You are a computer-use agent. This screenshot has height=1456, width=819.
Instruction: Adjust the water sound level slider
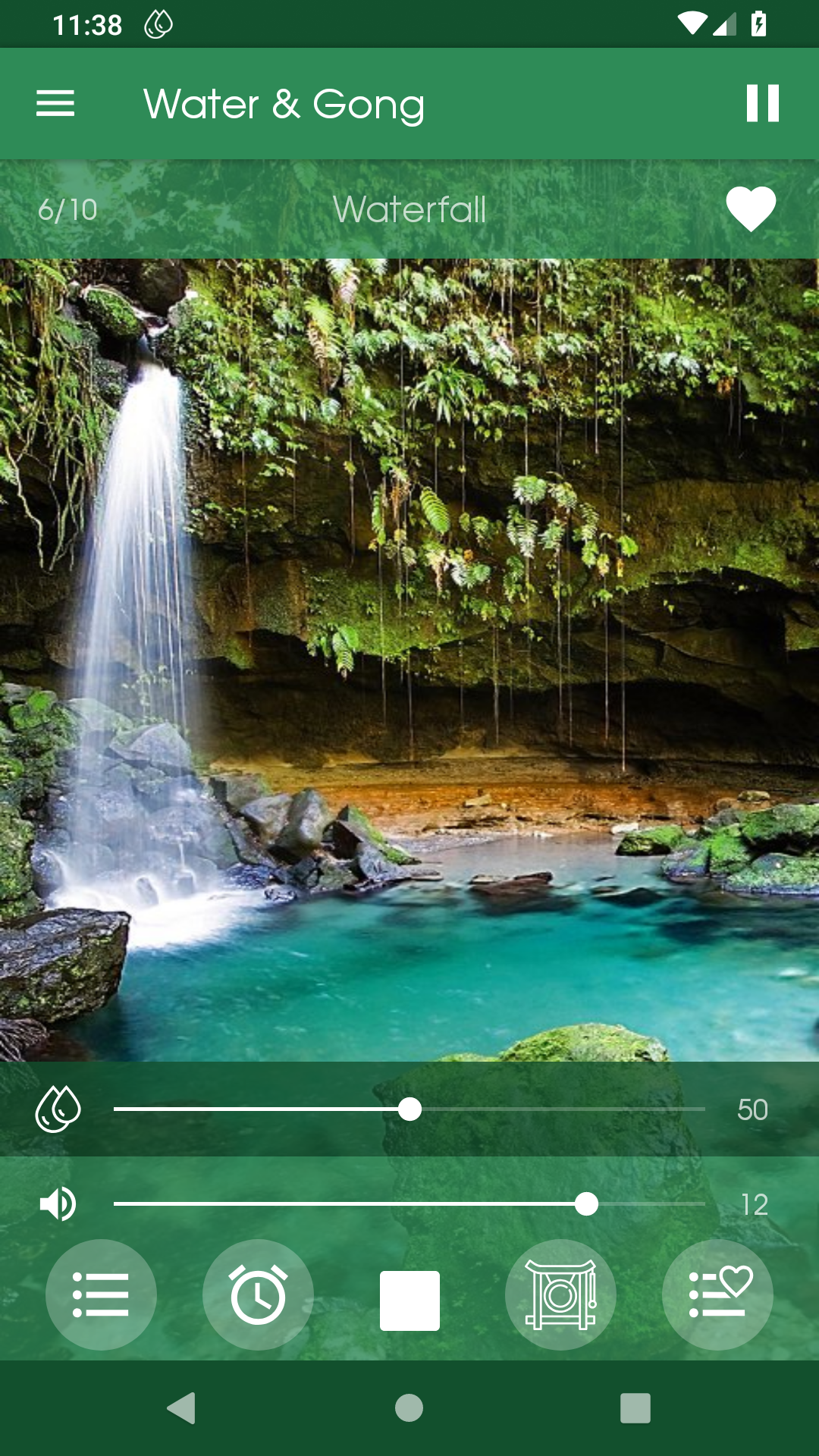(x=409, y=1109)
